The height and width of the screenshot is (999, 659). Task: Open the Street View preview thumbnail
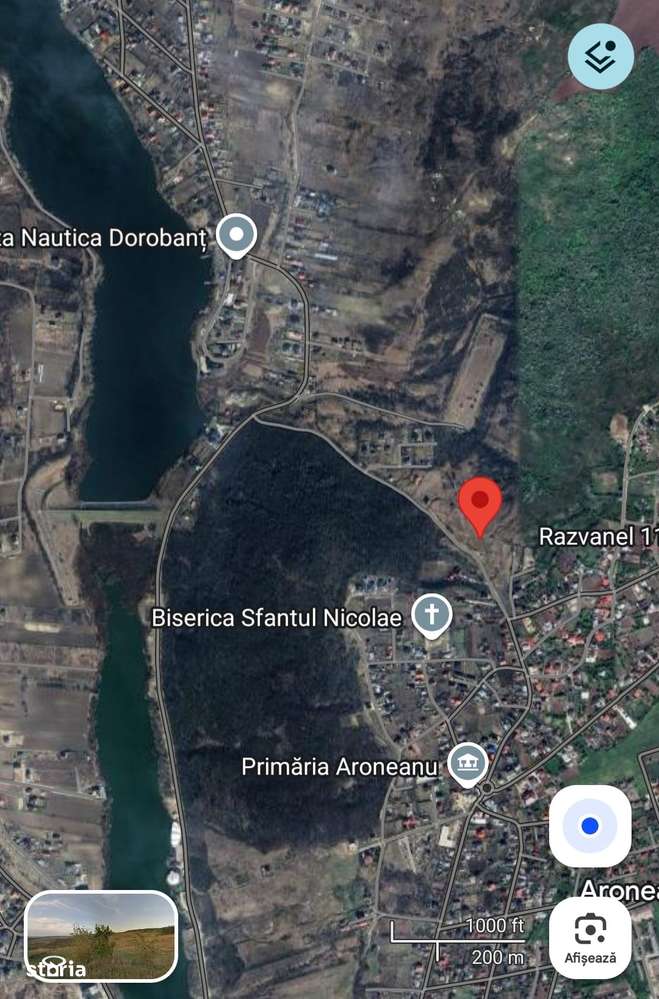point(101,936)
